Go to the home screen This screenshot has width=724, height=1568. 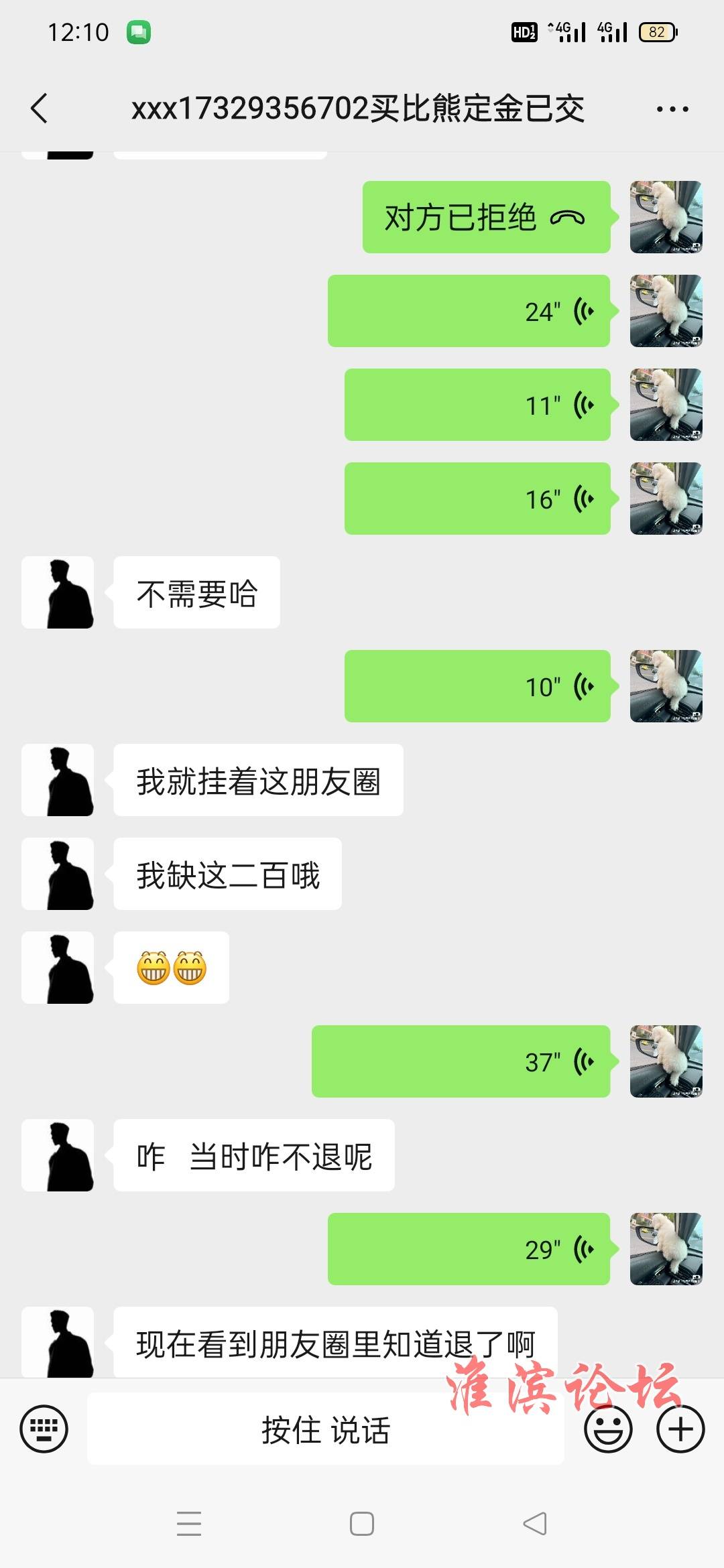tap(362, 1524)
